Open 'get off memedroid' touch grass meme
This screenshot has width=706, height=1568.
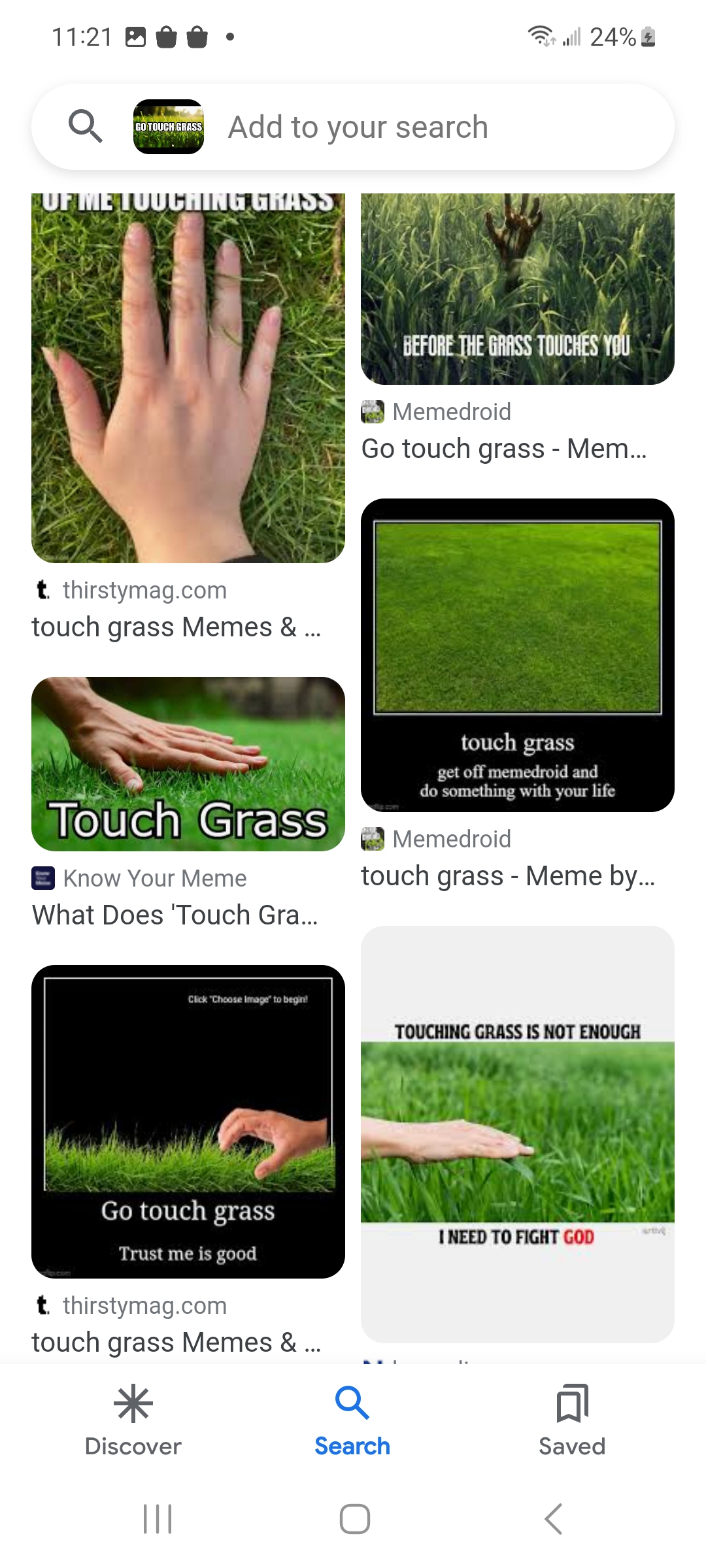tap(517, 655)
